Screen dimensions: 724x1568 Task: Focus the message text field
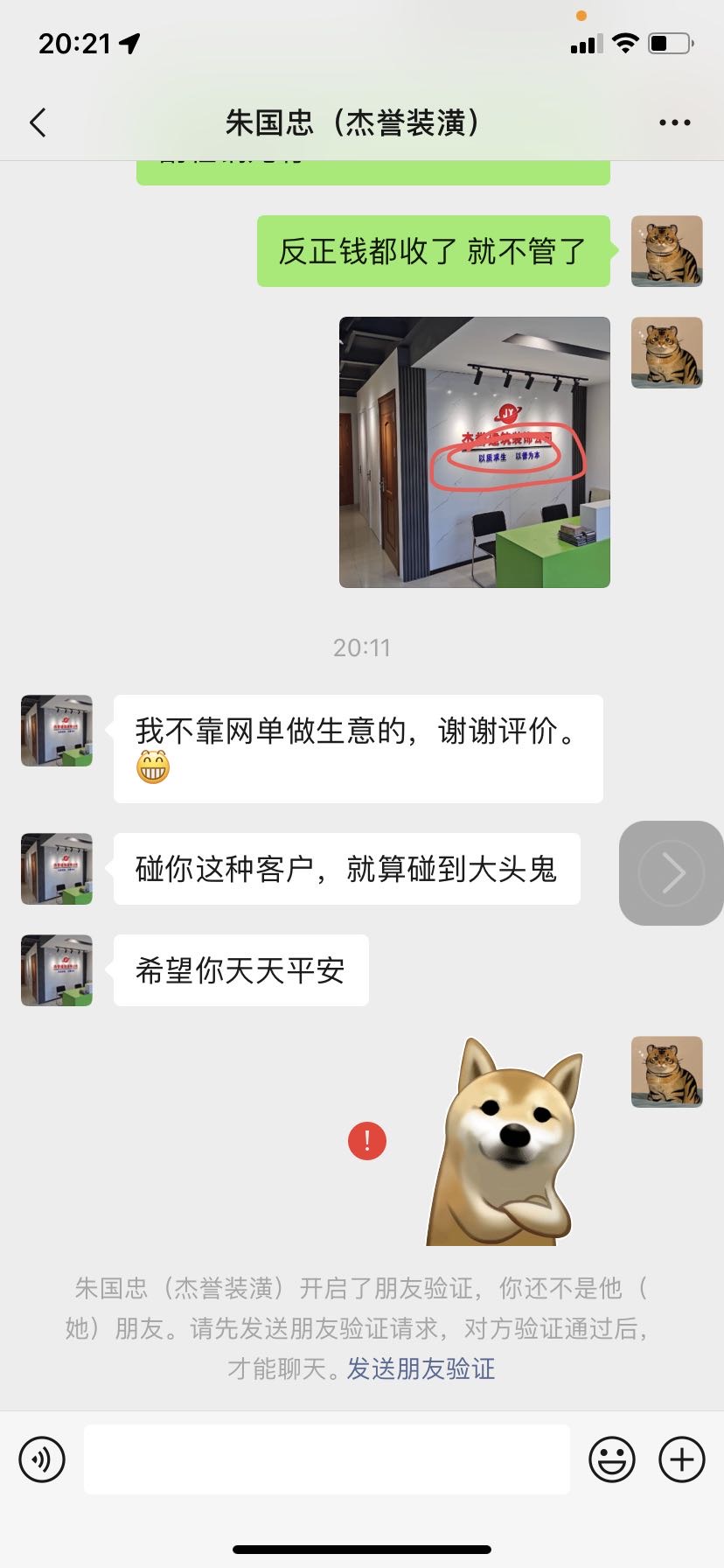pyautogui.click(x=327, y=1459)
